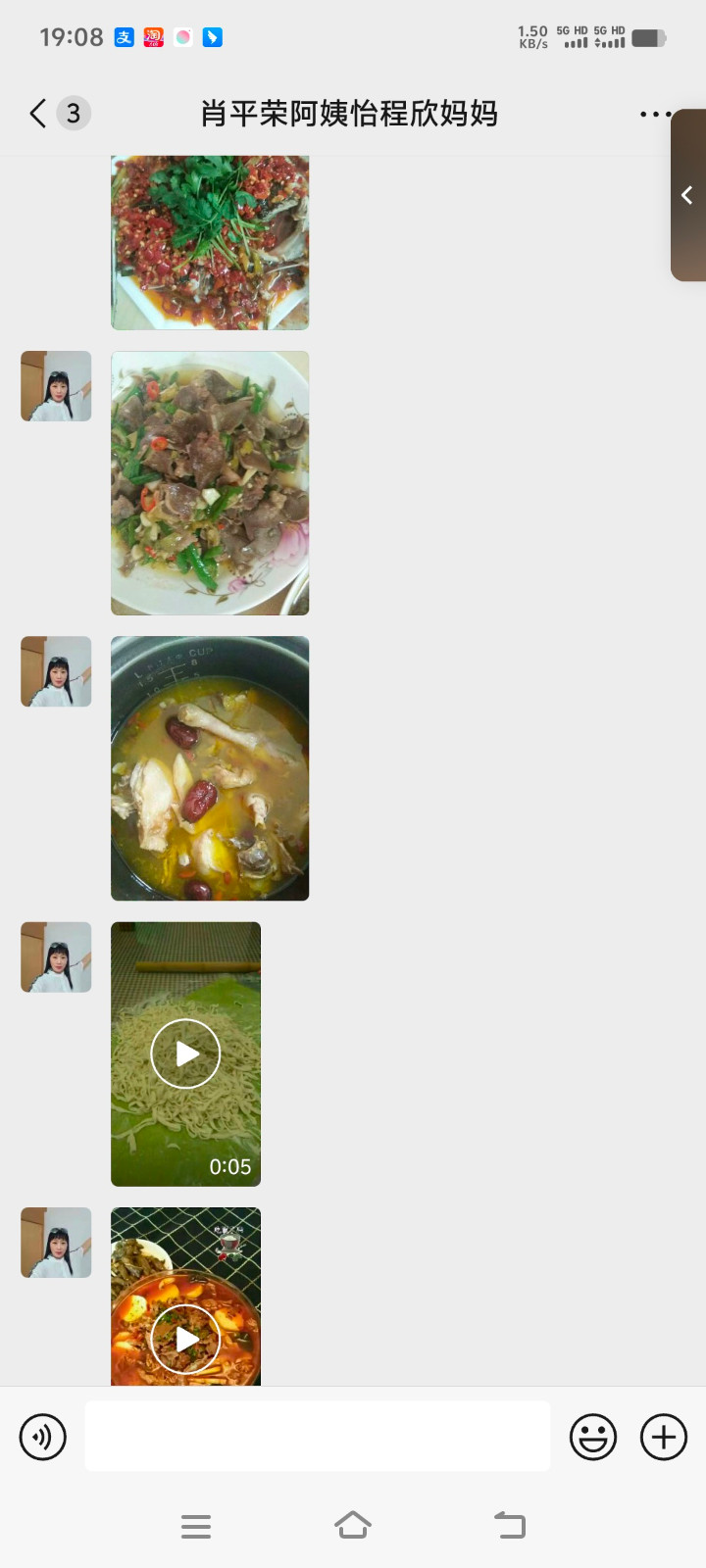Go back to the chat list
This screenshot has width=706, height=1568.
39,114
